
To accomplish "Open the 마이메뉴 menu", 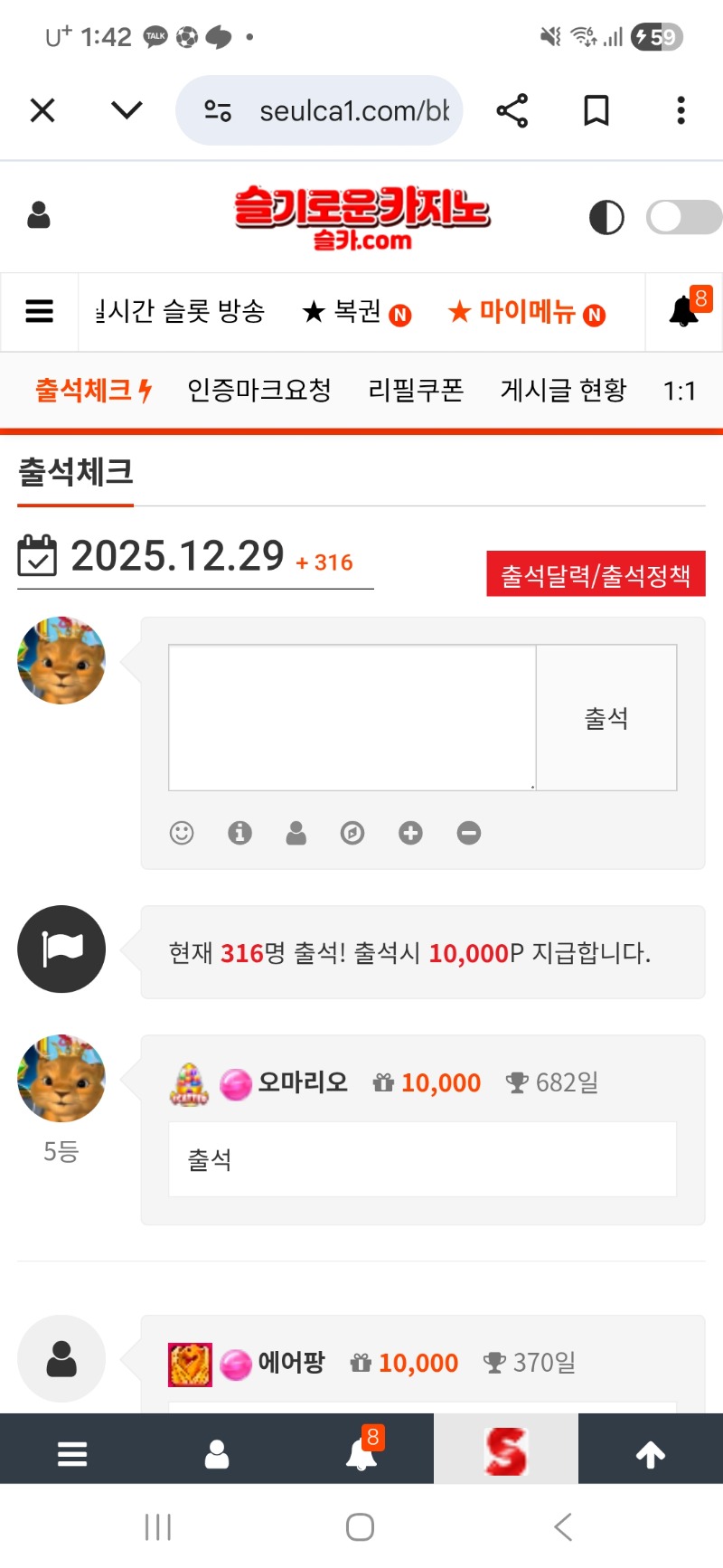I will coord(526,312).
